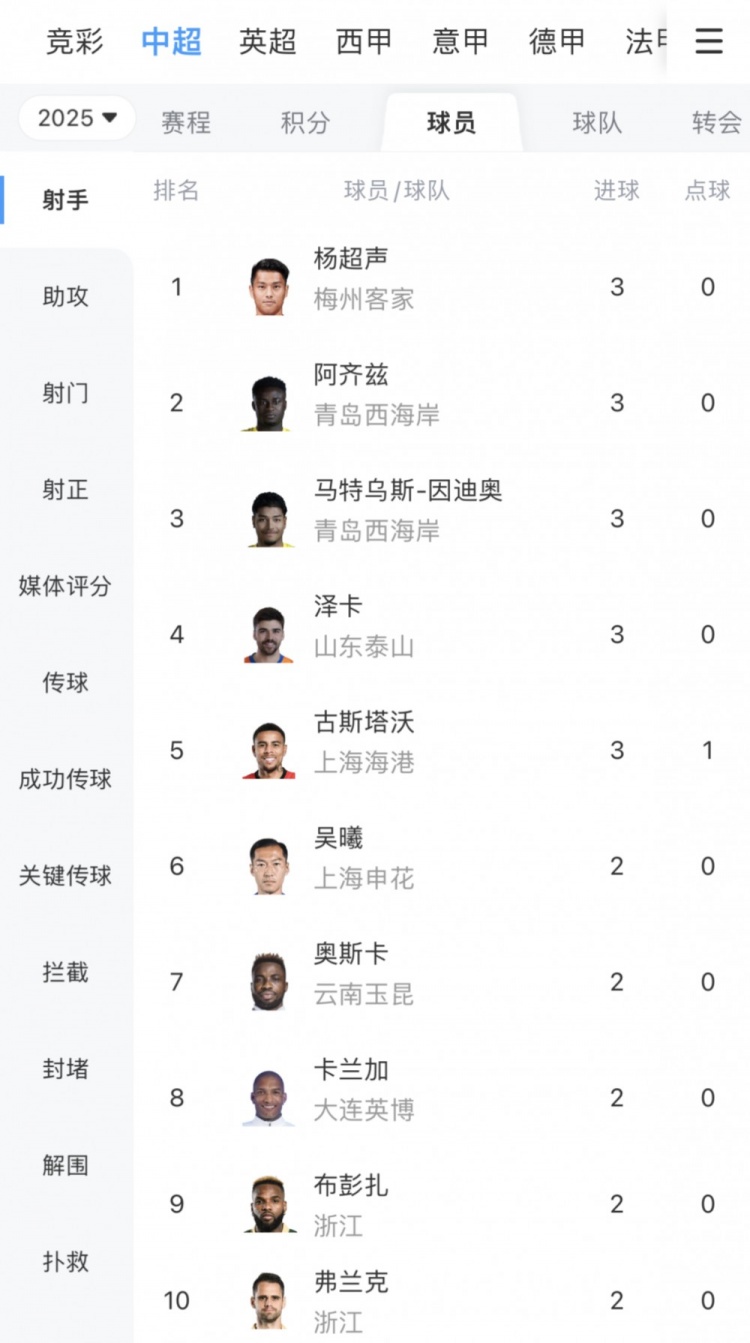The height and width of the screenshot is (1343, 750).
Task: Select the 拦截 ranking category
Action: tap(66, 972)
